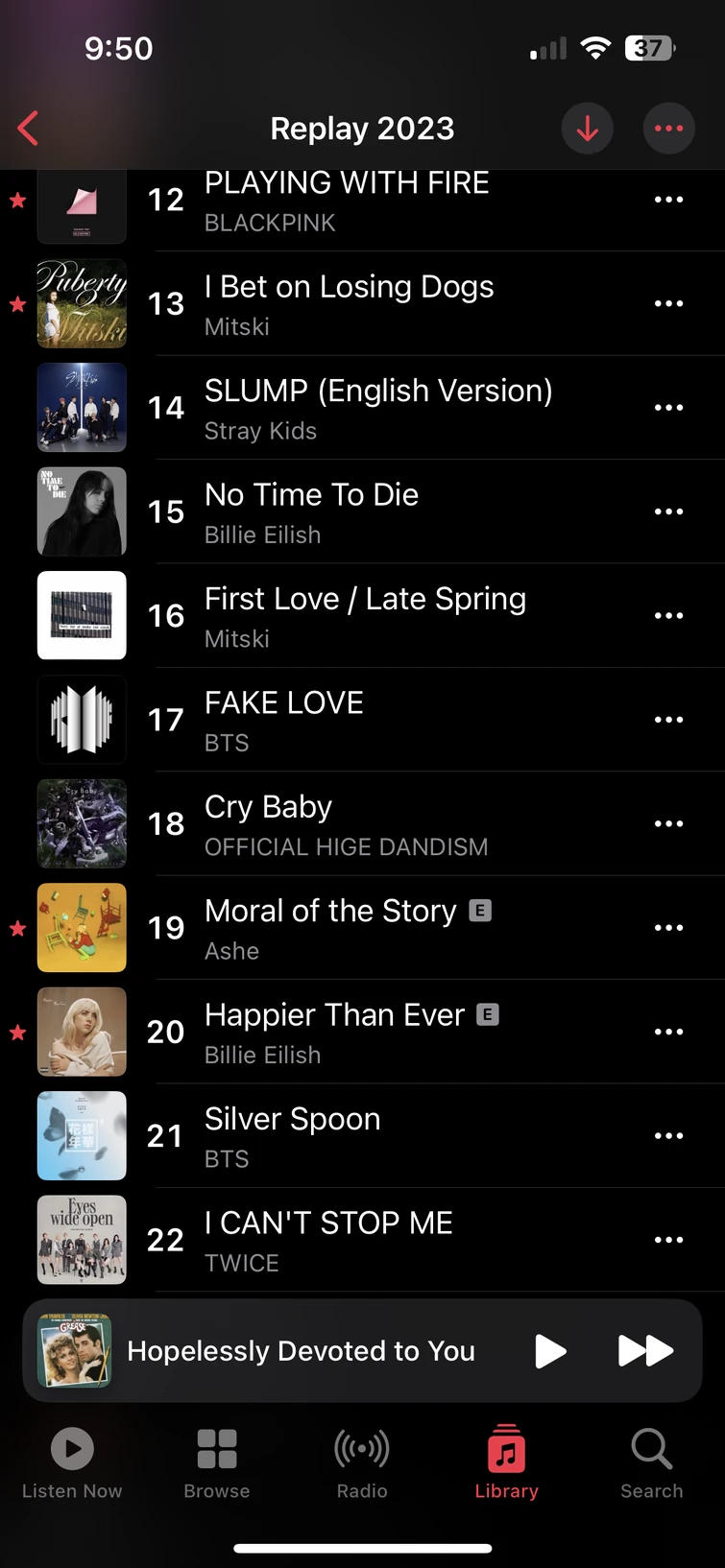
Task: Toggle the favorite star on Moral of the Story
Action: pos(15,927)
